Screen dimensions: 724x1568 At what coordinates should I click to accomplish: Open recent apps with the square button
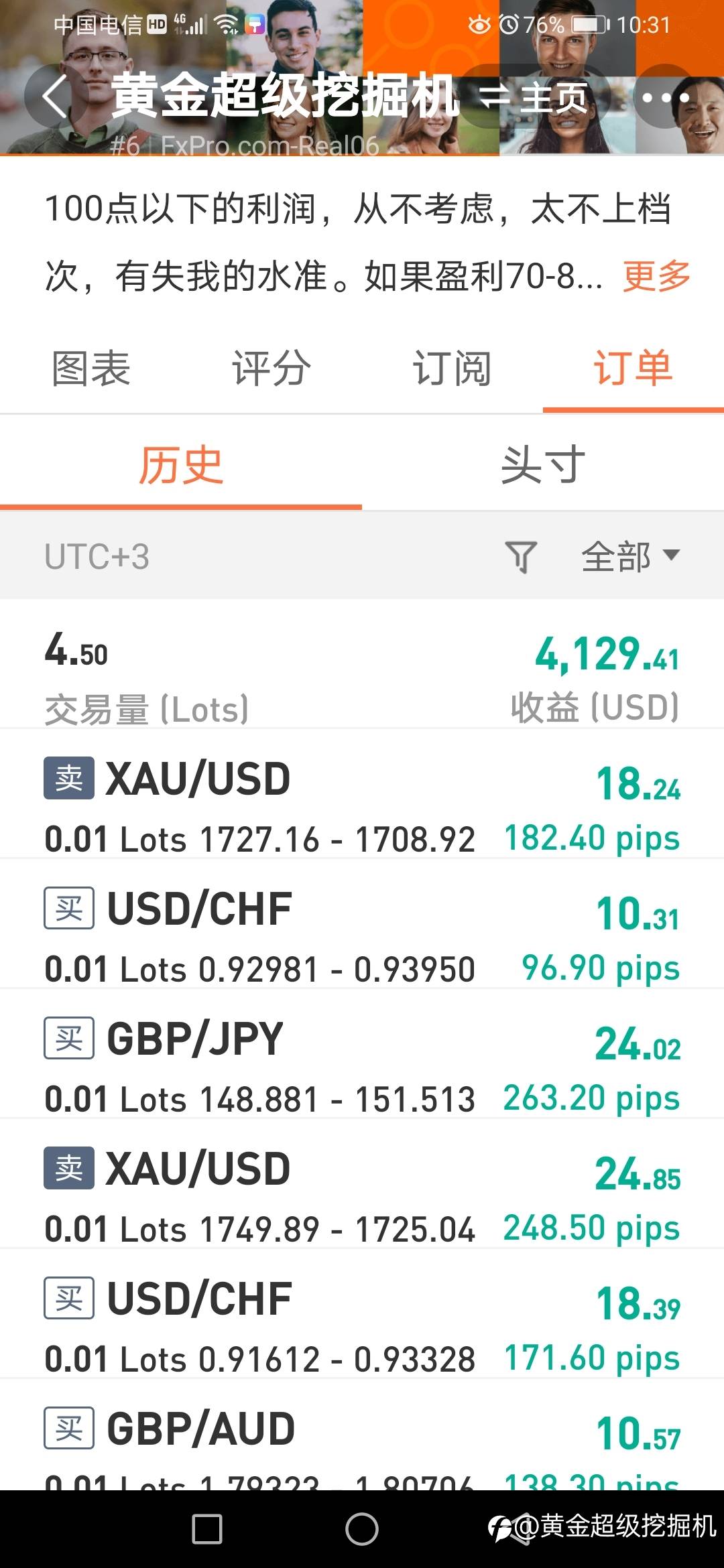[x=207, y=1529]
